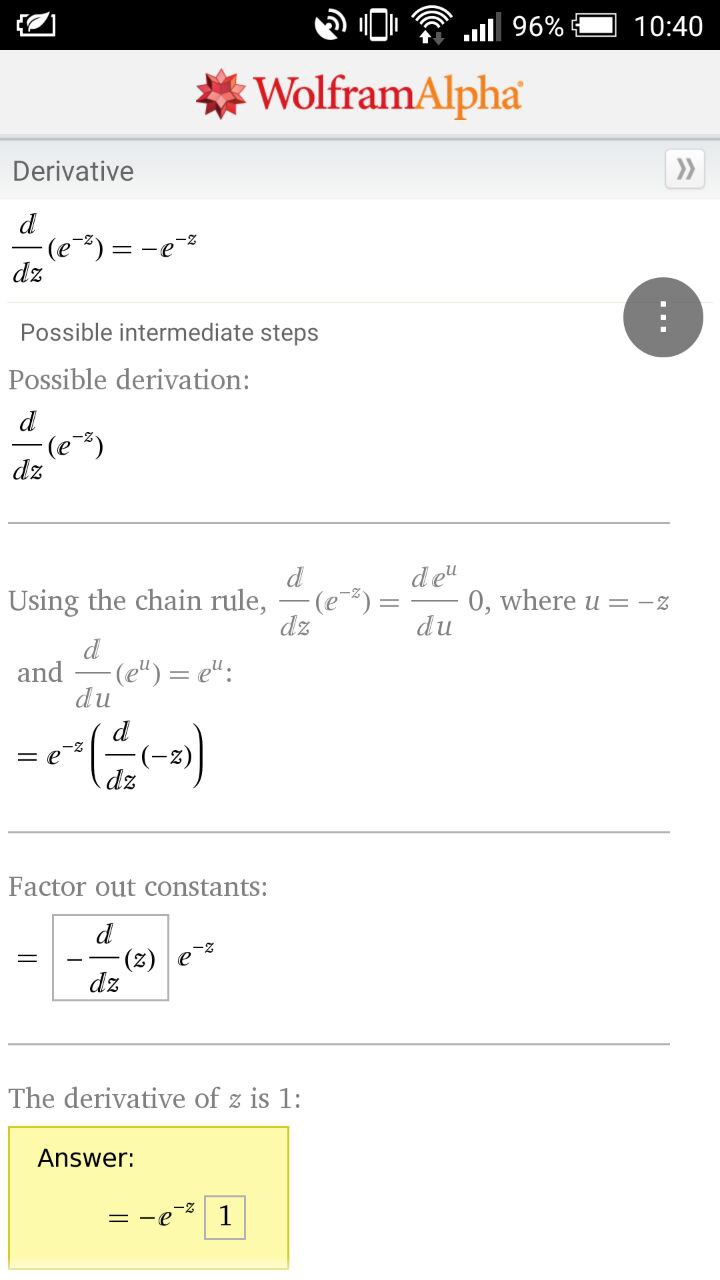The width and height of the screenshot is (720, 1280).
Task: Tap the double-chevron button beside Derivative
Action: click(685, 170)
